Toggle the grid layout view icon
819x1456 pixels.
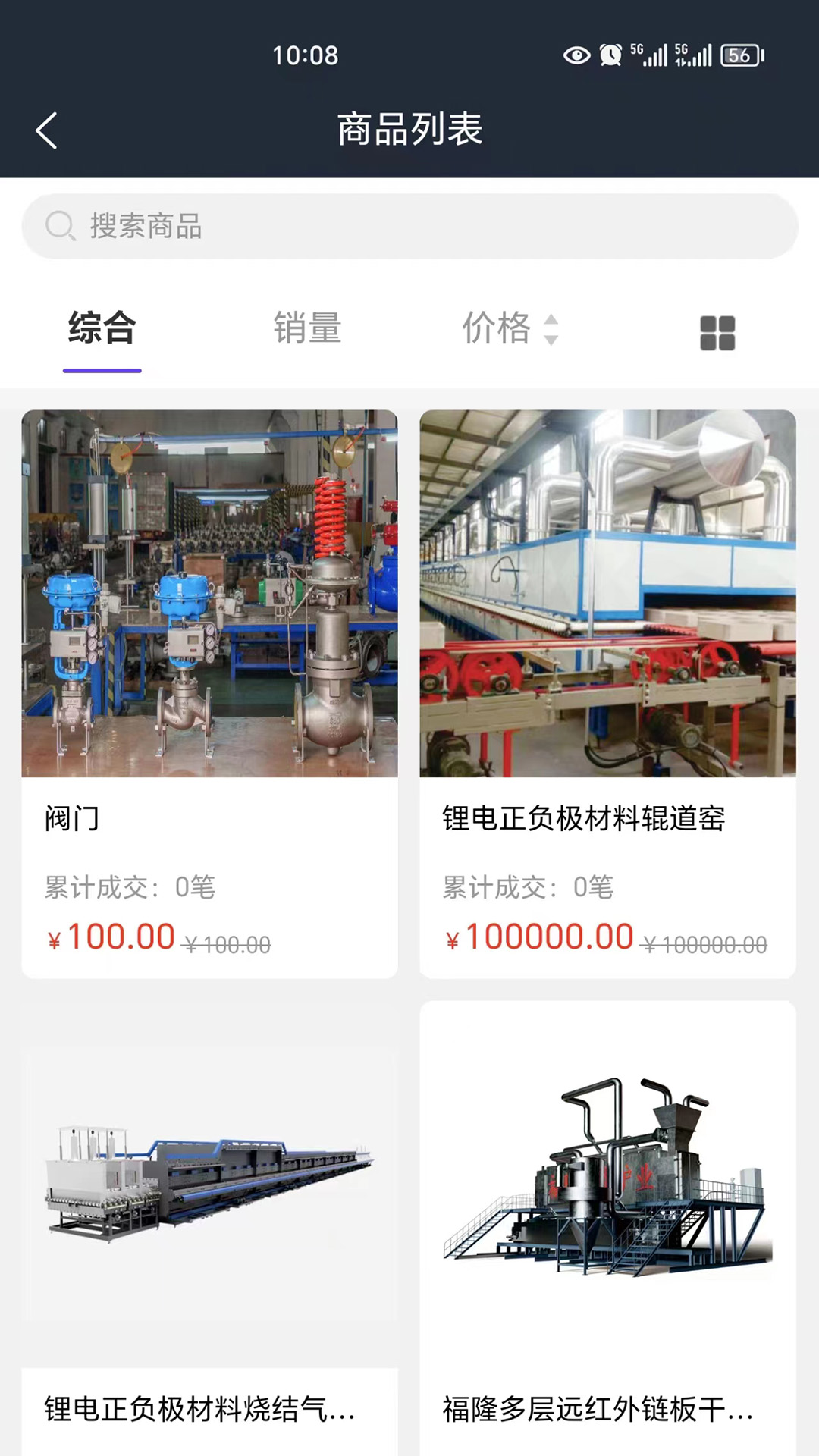(717, 333)
